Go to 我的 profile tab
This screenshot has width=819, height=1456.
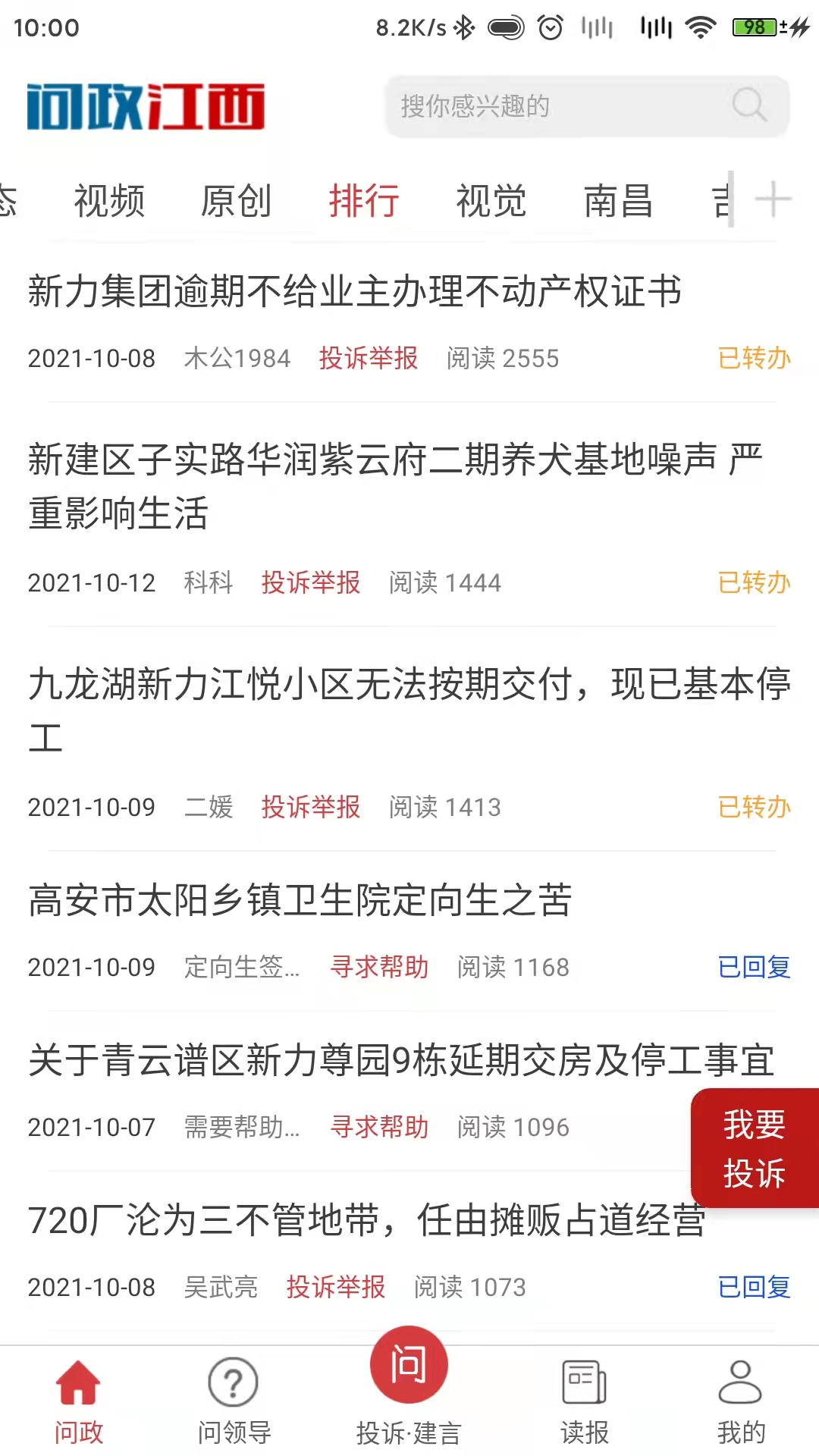(741, 1400)
